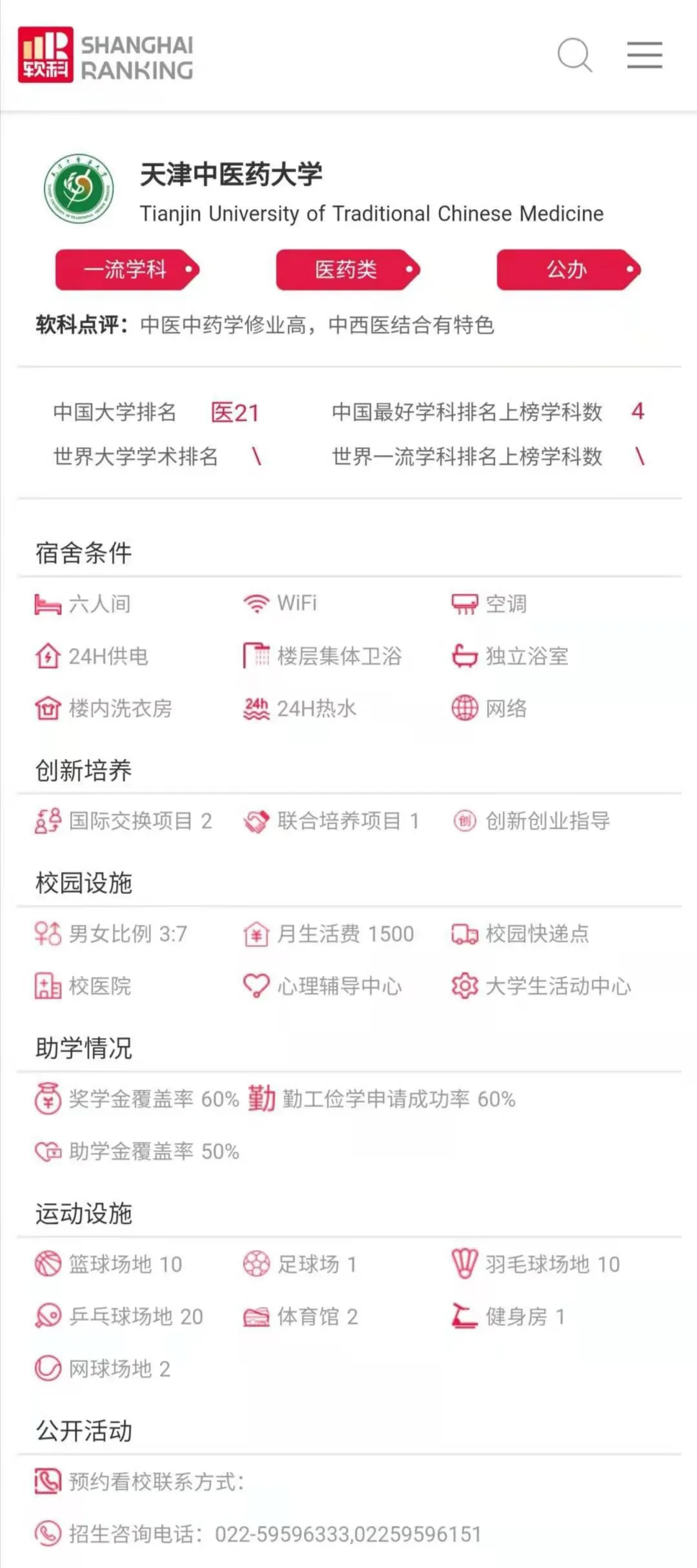Select the 医药类 tag
This screenshot has height=1568, width=697.
pyautogui.click(x=347, y=269)
